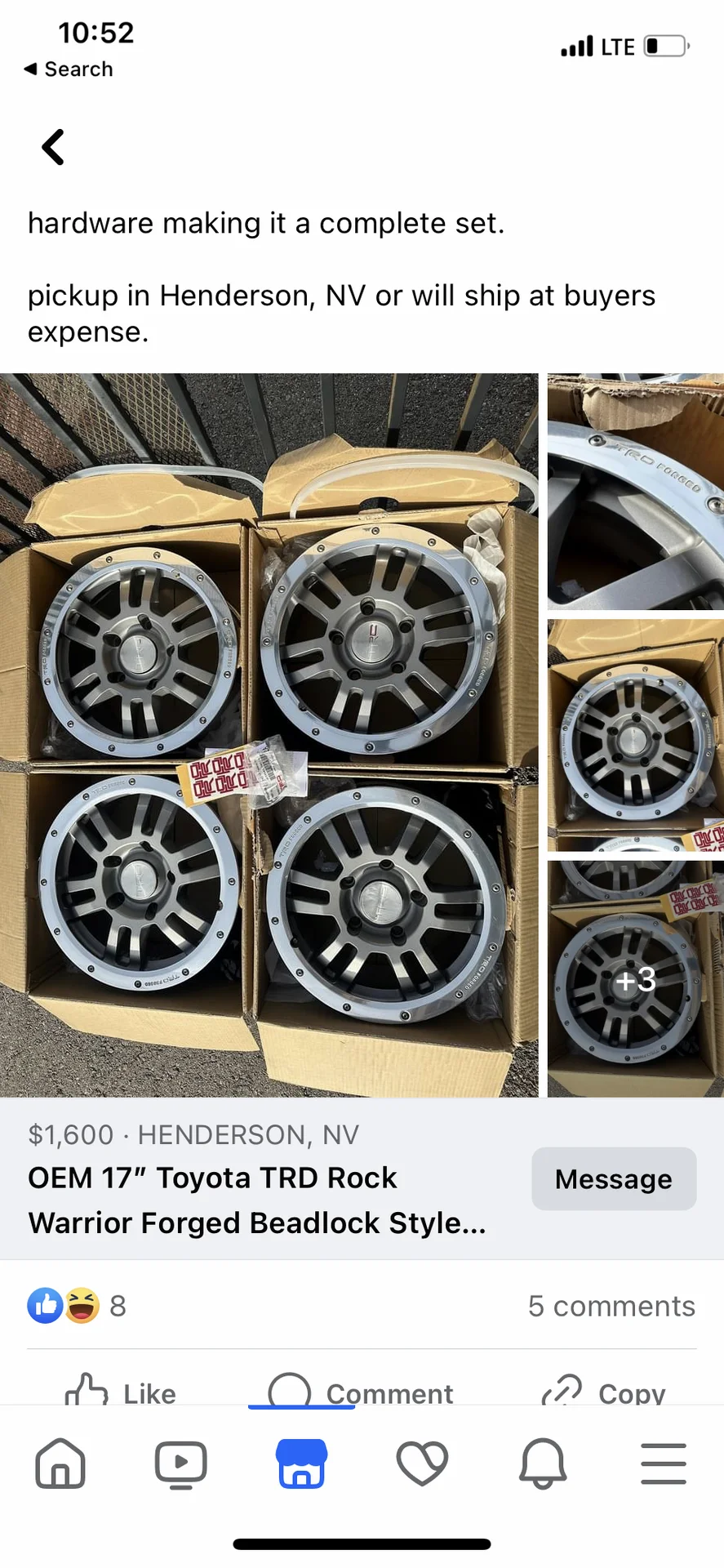This screenshot has height=1568, width=724.
Task: Open the Marketplace tab
Action: pyautogui.click(x=301, y=1463)
